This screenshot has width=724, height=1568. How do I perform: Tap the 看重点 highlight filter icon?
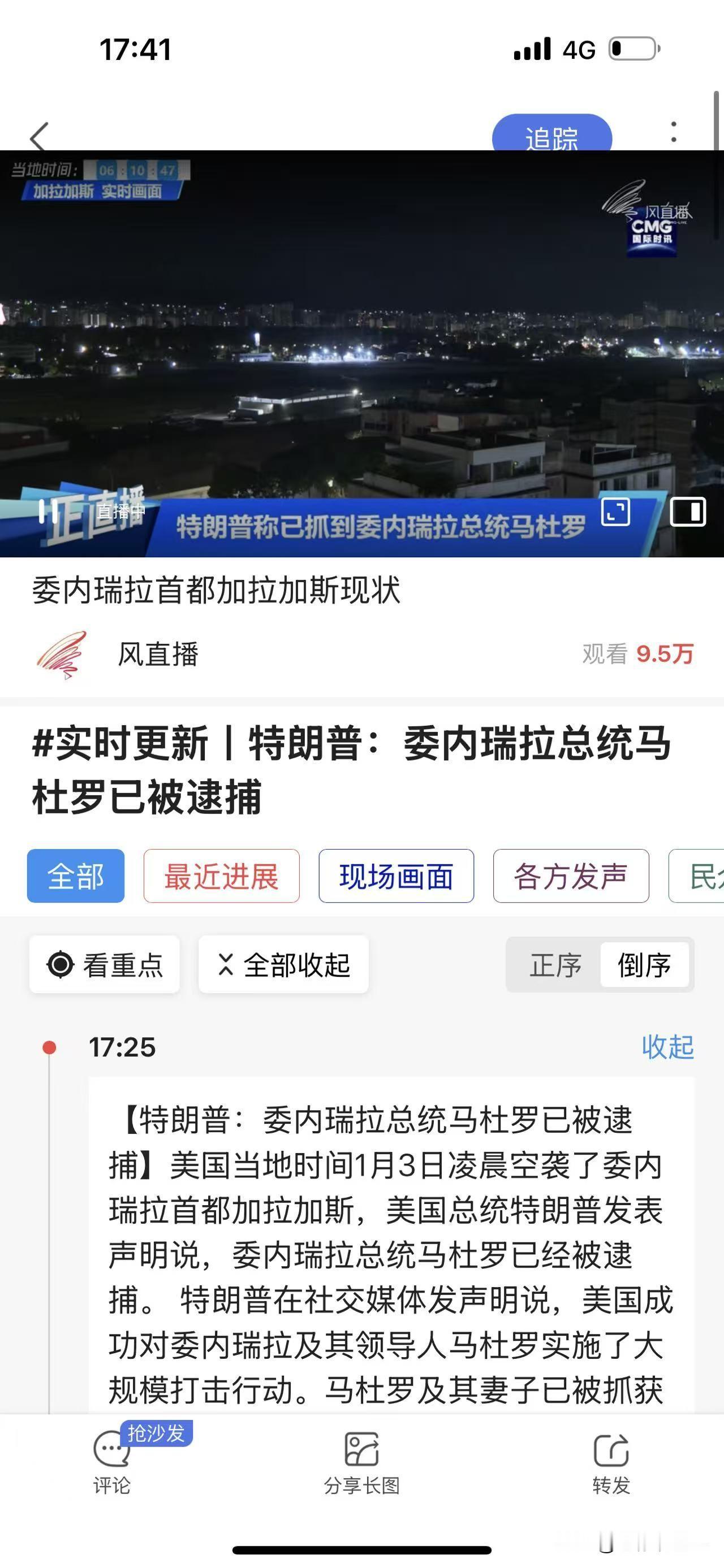[x=61, y=965]
